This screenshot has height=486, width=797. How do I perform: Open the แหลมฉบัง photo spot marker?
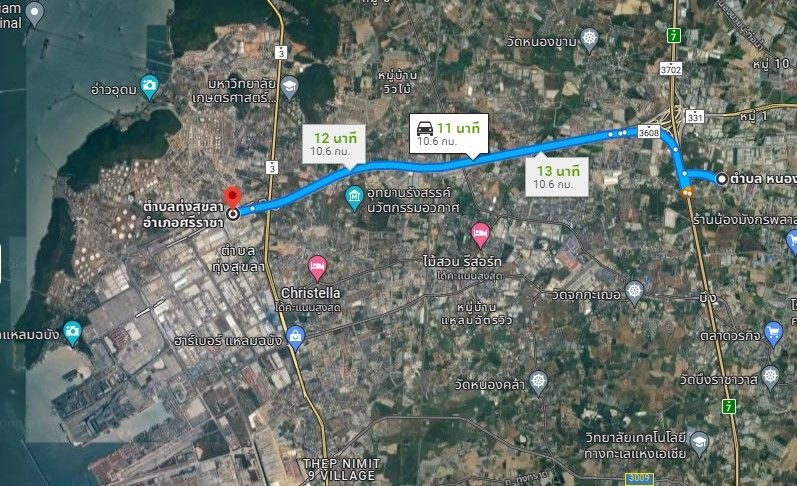point(71,332)
